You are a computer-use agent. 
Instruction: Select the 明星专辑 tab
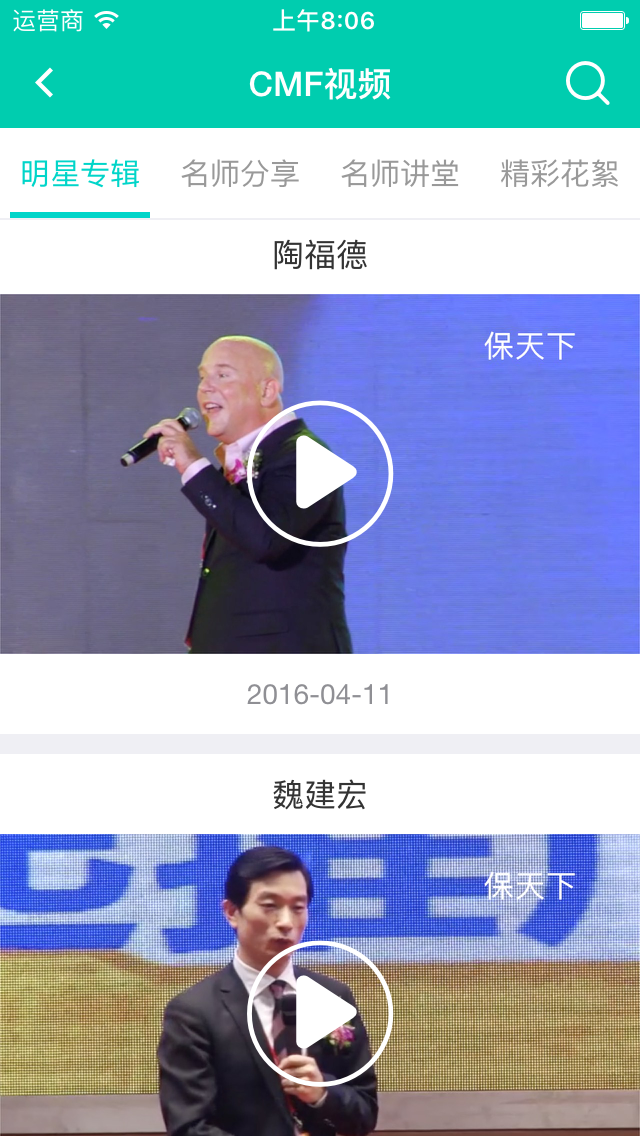80,174
